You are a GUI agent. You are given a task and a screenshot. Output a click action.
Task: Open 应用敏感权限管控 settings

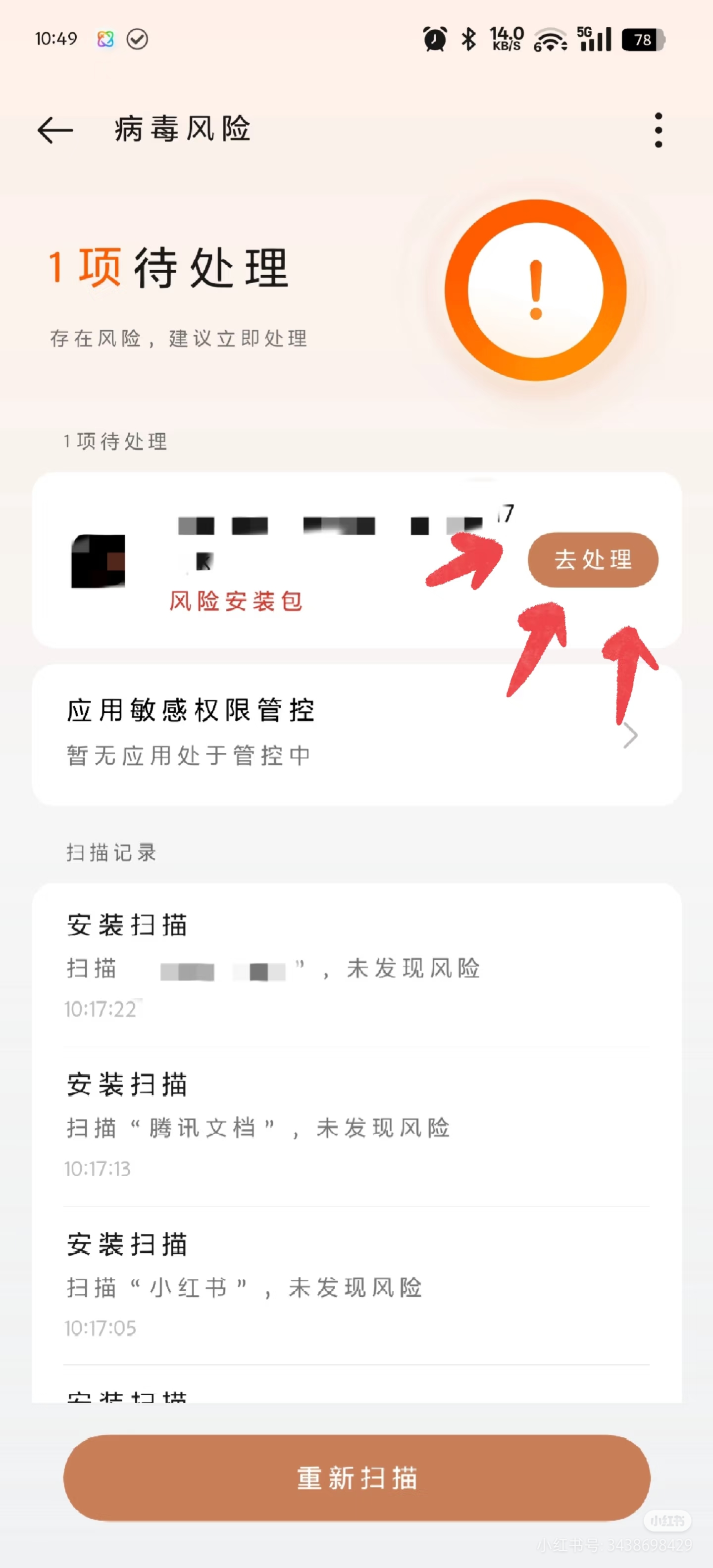coord(356,734)
